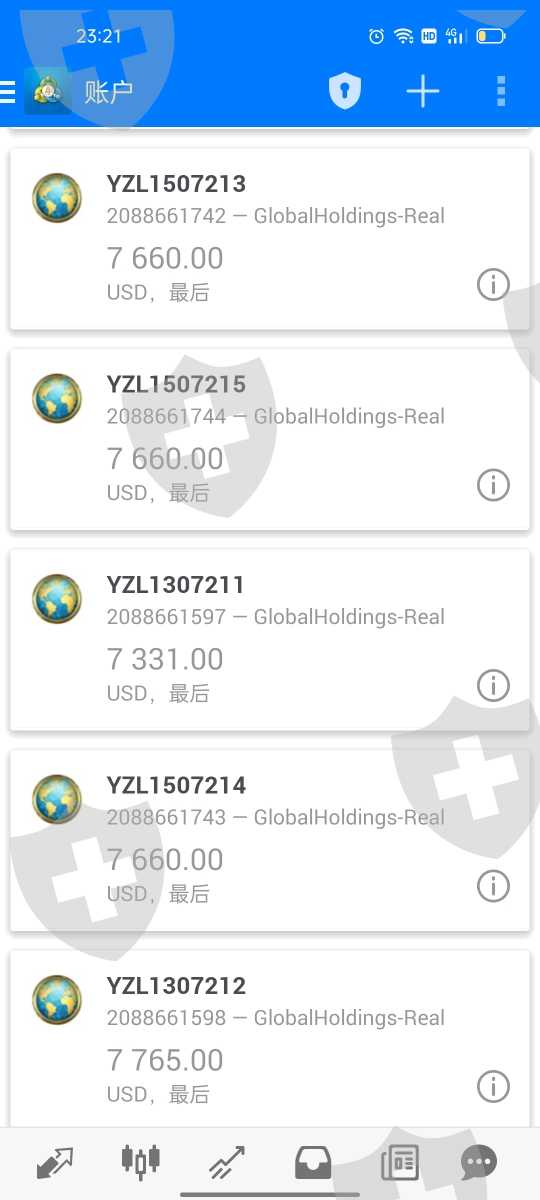
Task: Show info for account YZL1507213
Action: [x=493, y=285]
